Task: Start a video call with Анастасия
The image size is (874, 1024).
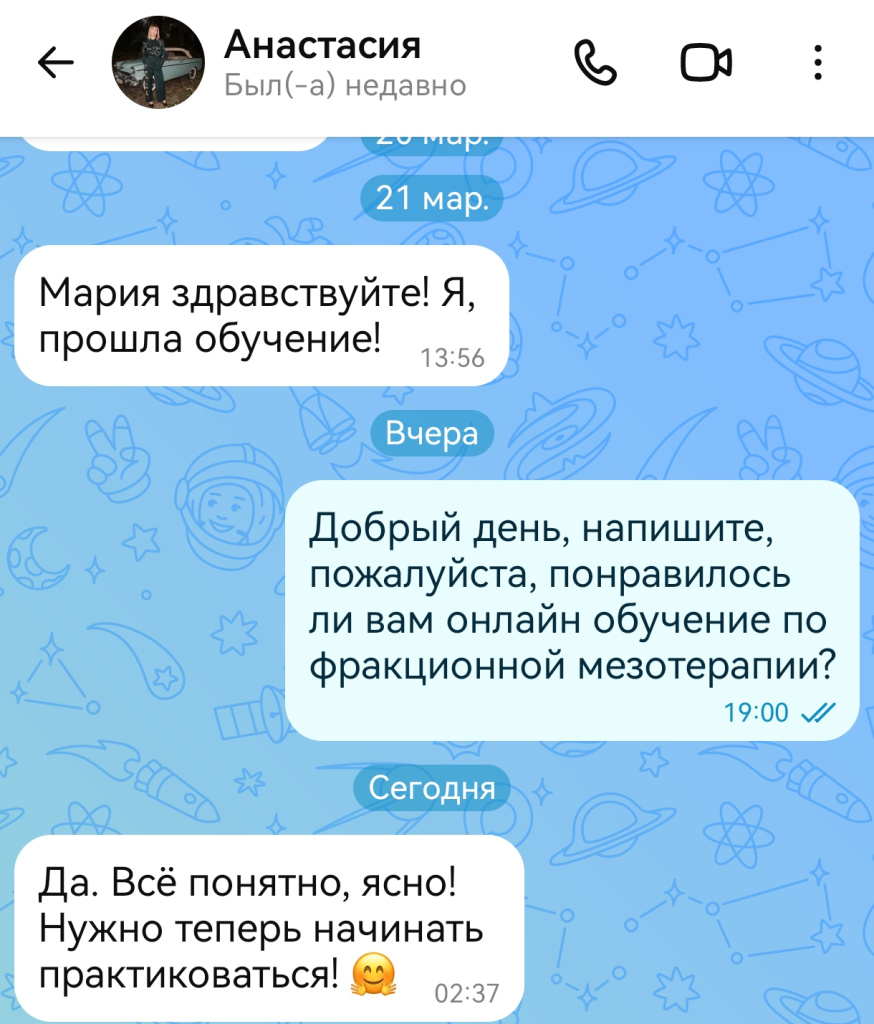Action: 706,64
